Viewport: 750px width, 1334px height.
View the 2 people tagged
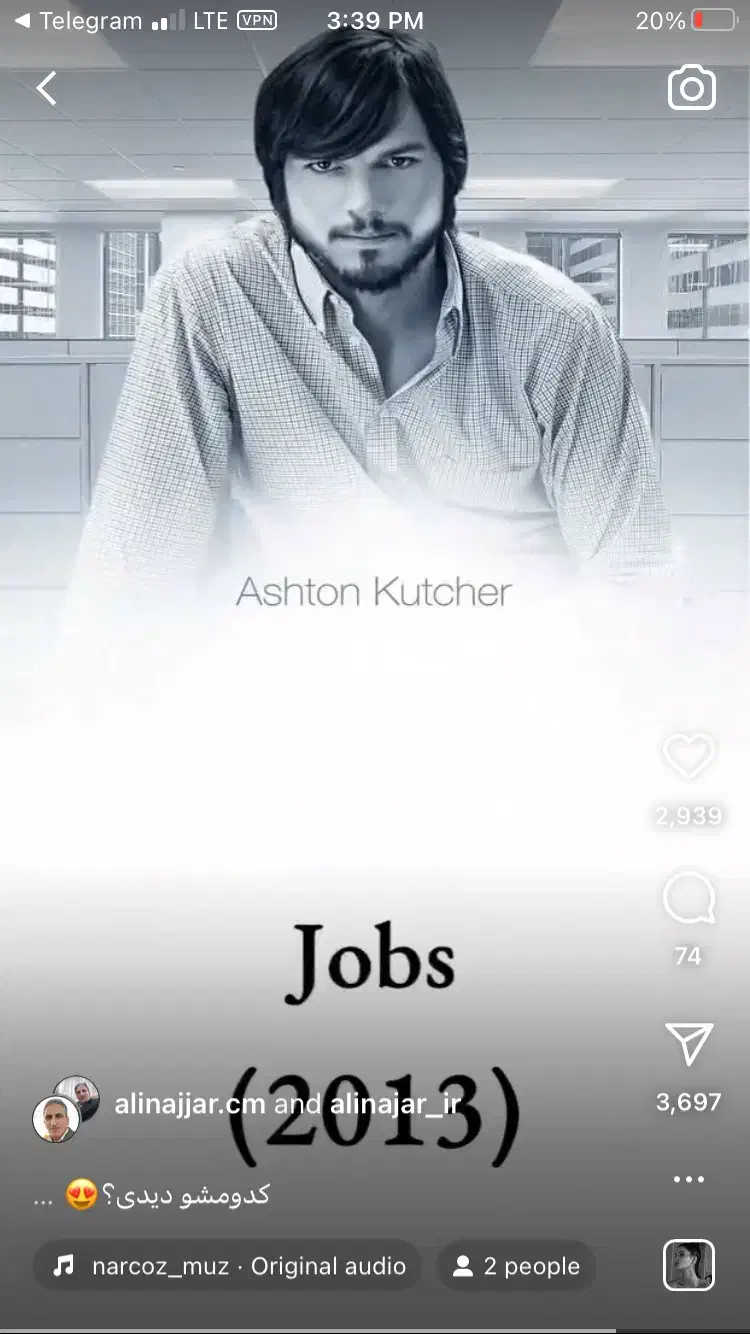click(516, 1266)
